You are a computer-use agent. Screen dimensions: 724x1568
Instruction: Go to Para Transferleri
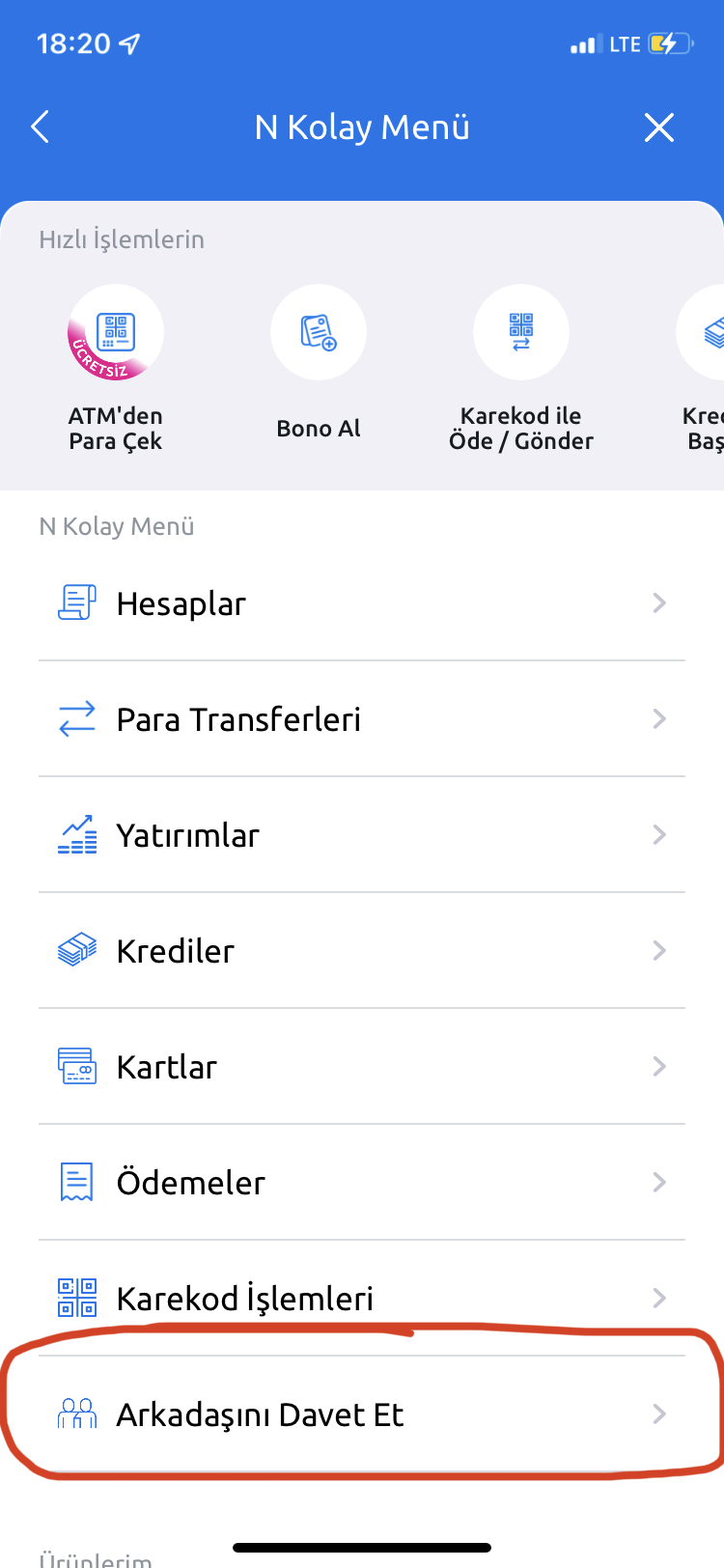click(362, 719)
